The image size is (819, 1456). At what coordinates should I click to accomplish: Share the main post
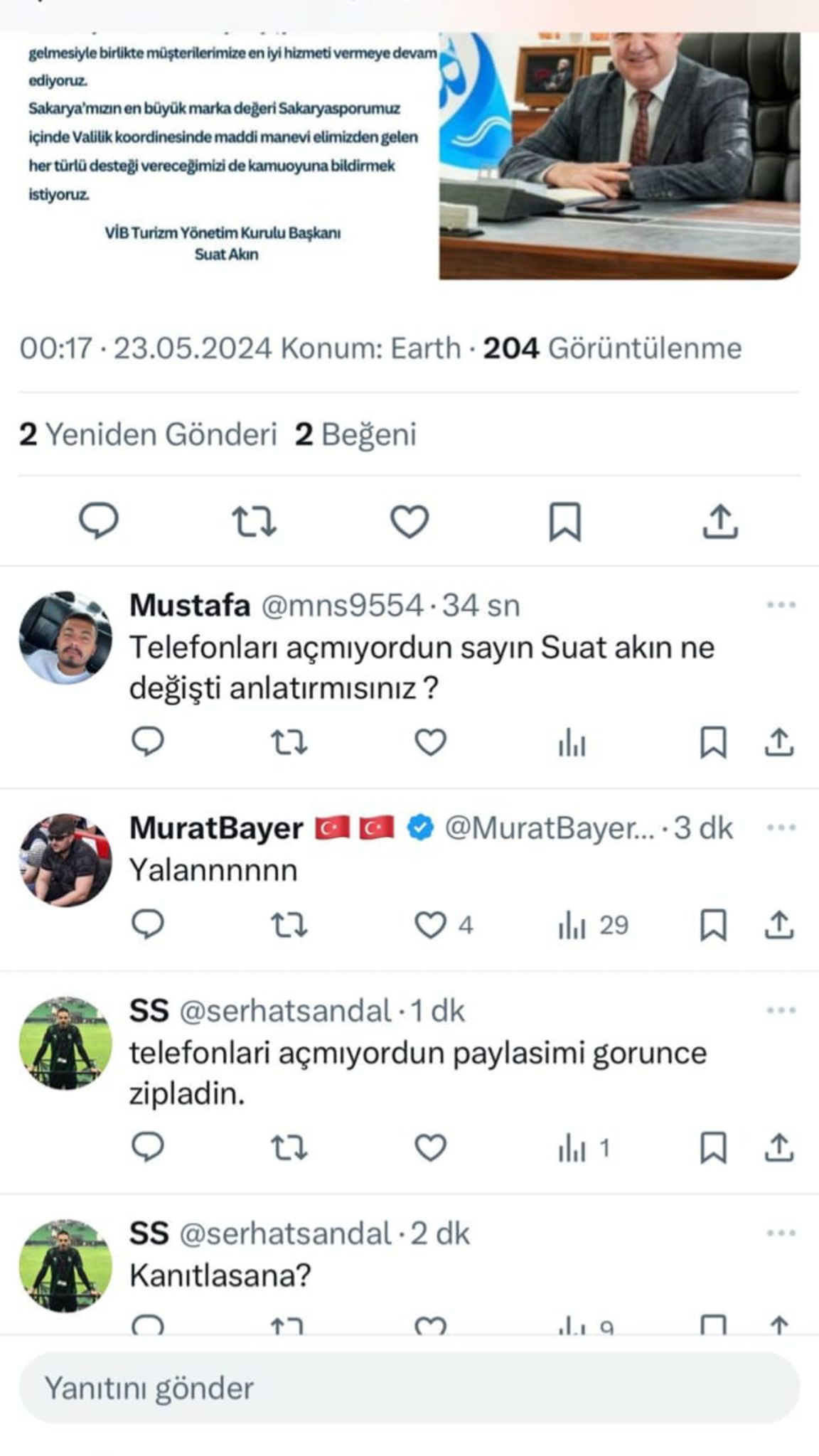click(x=720, y=521)
